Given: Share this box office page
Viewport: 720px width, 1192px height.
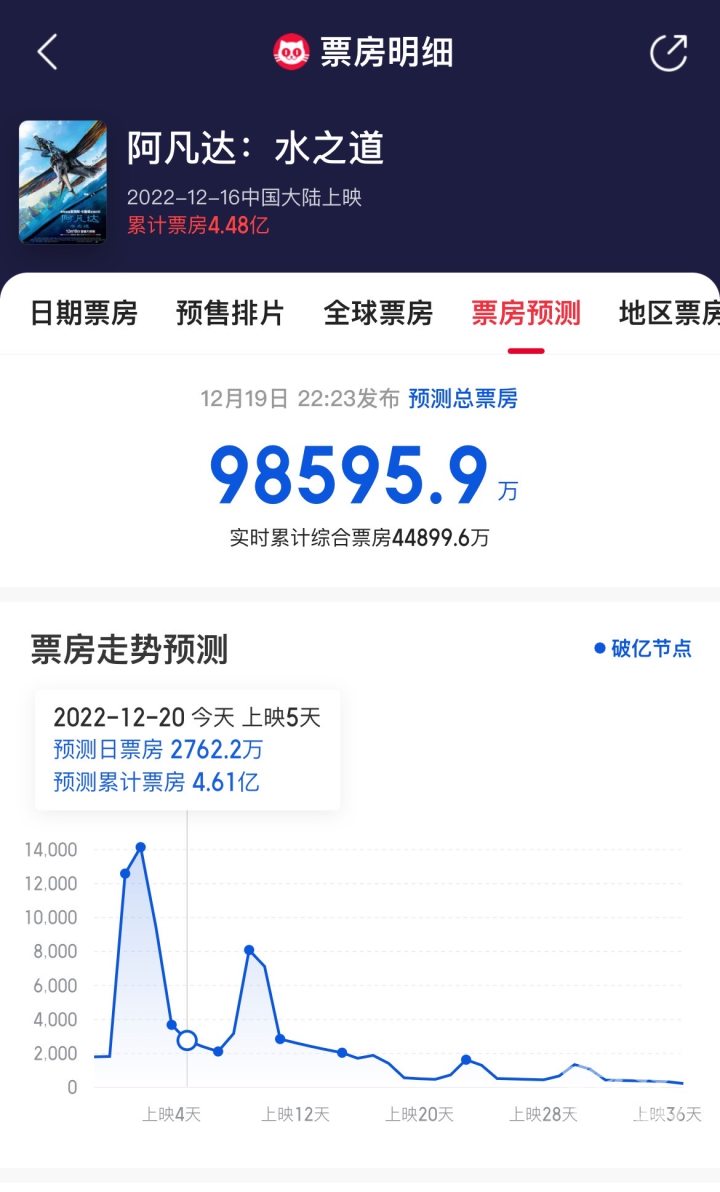Looking at the screenshot, I should coord(668,52).
